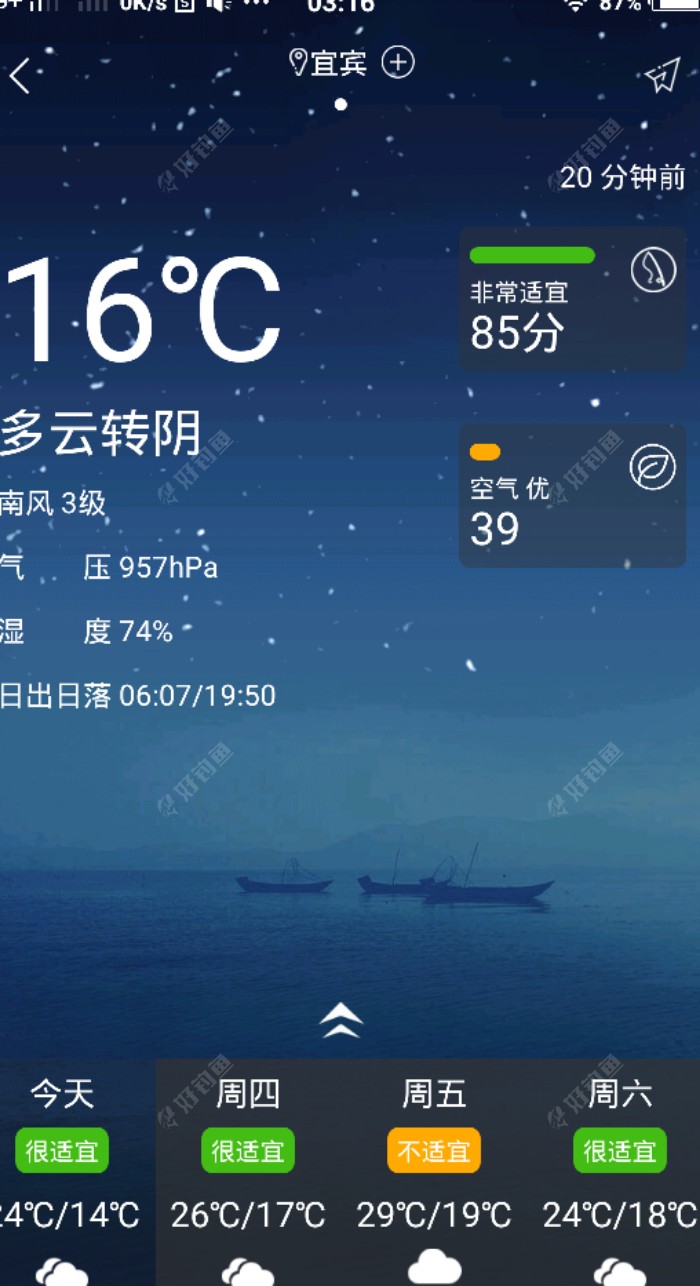Select the 周六 forecast column
The width and height of the screenshot is (700, 1286).
click(620, 1170)
